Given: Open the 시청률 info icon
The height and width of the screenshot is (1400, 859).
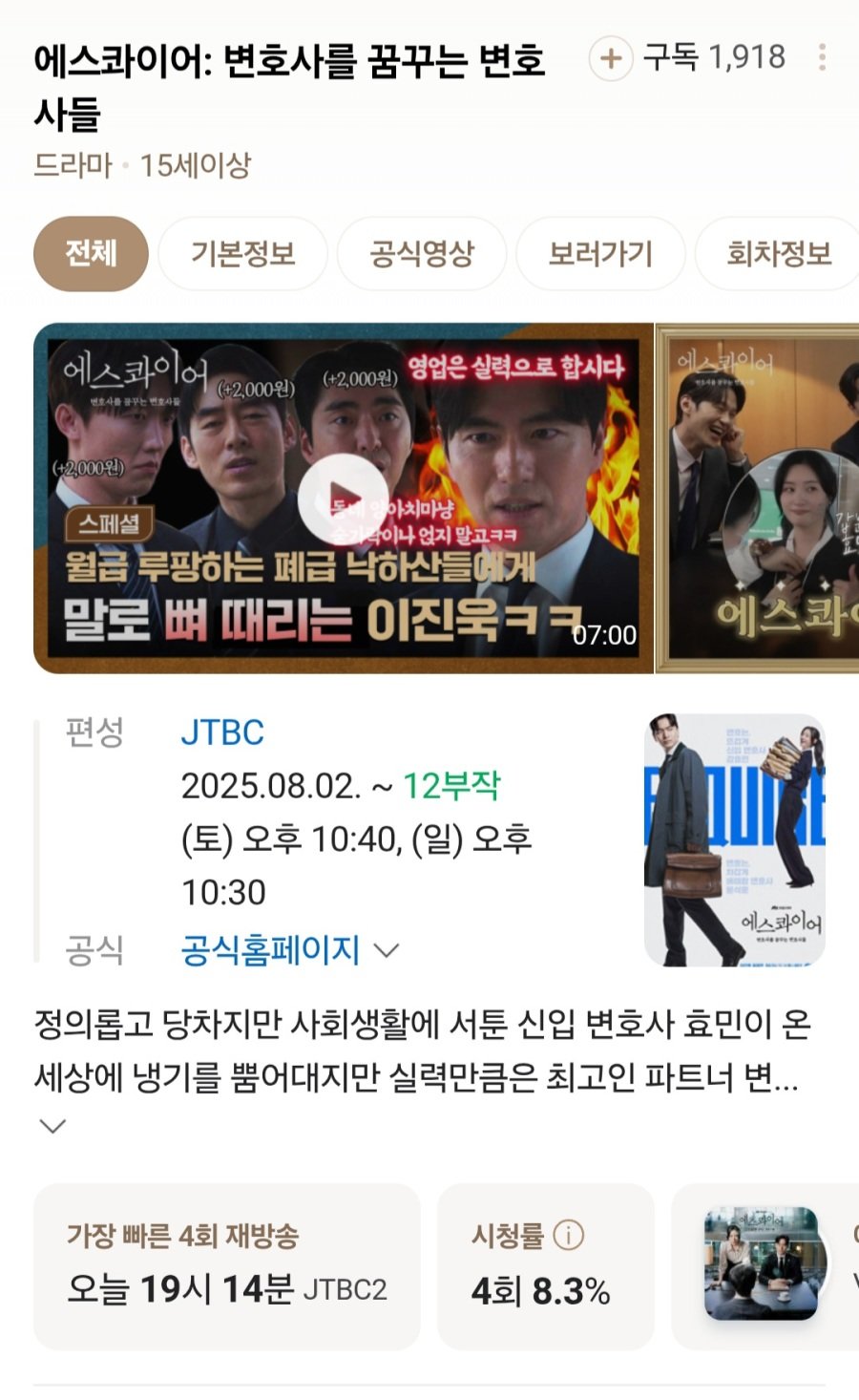Looking at the screenshot, I should tap(569, 1235).
